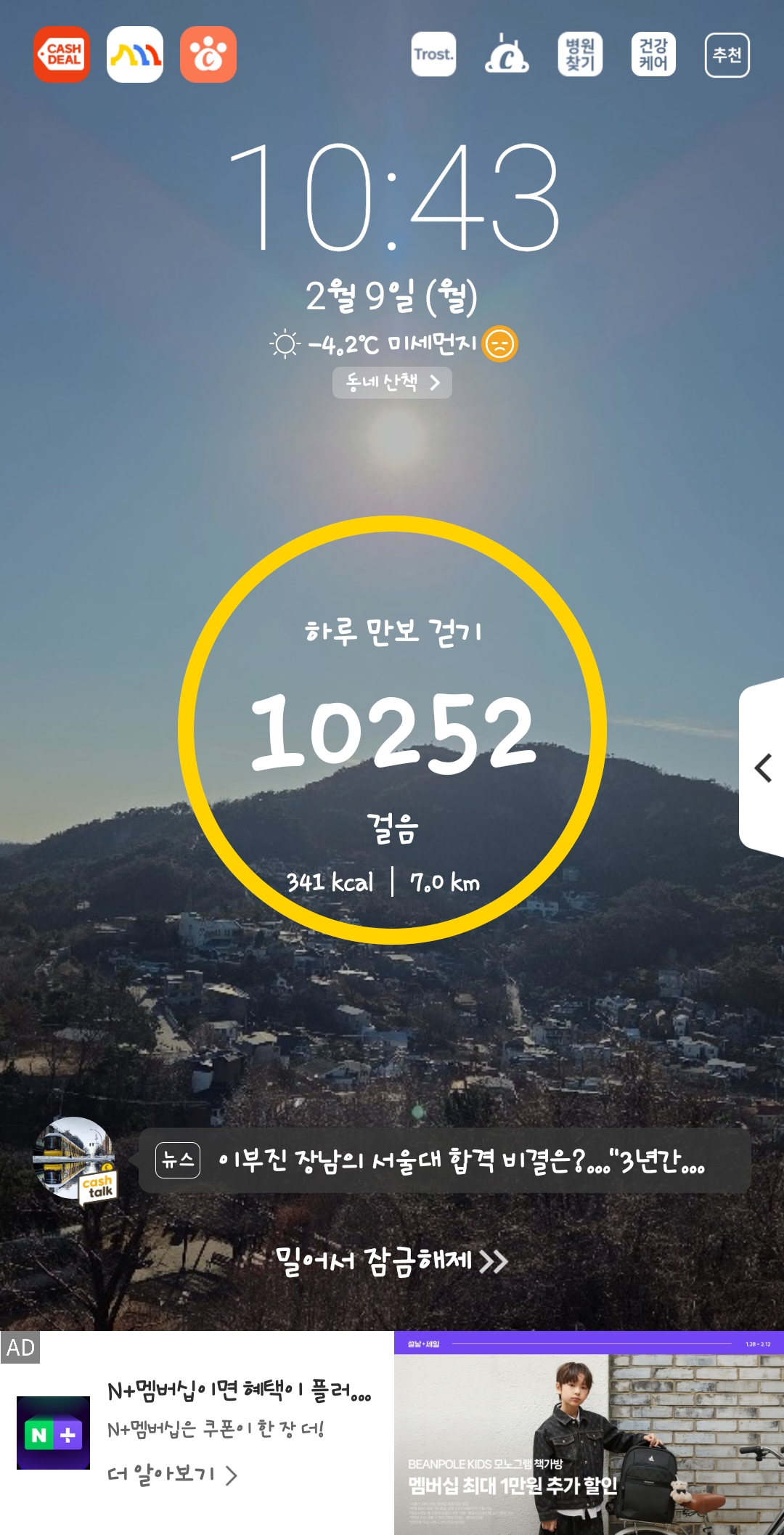The height and width of the screenshot is (1535, 784).
Task: Open the cash talk avatar icon
Action: point(75,1160)
